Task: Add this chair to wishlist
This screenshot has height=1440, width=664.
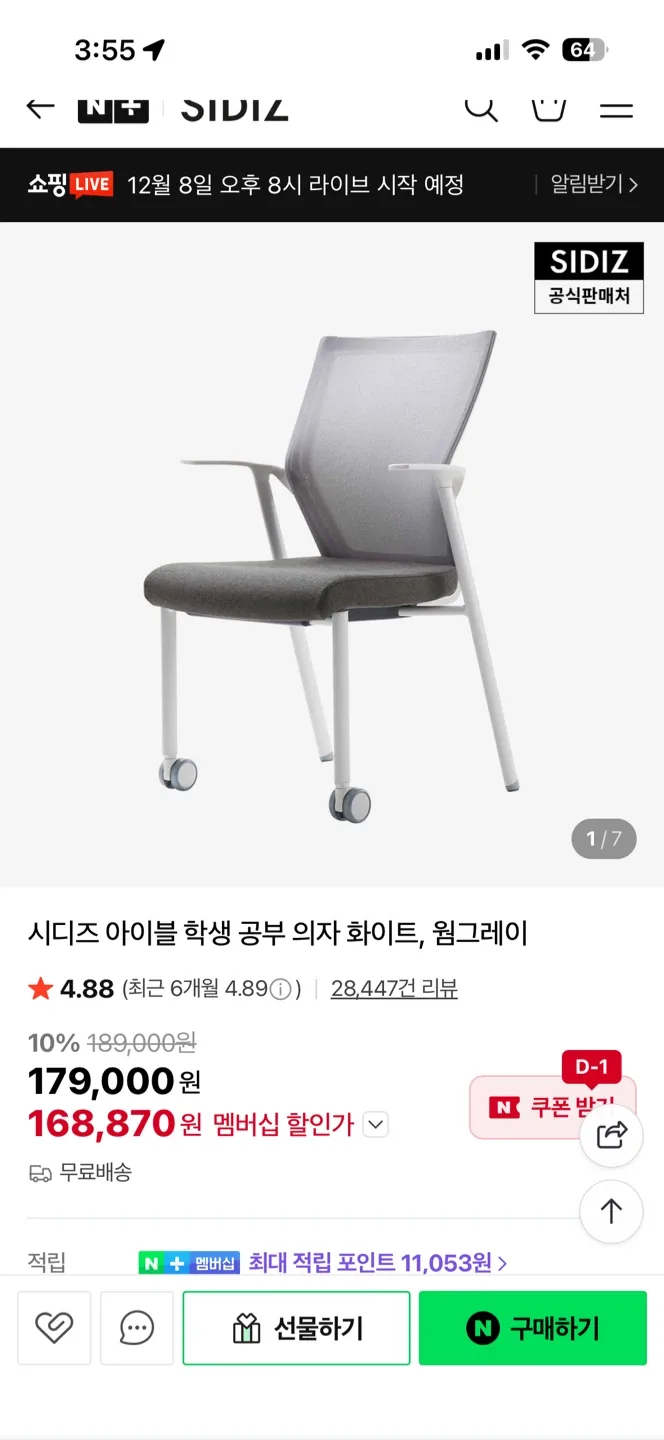Action: [54, 1328]
